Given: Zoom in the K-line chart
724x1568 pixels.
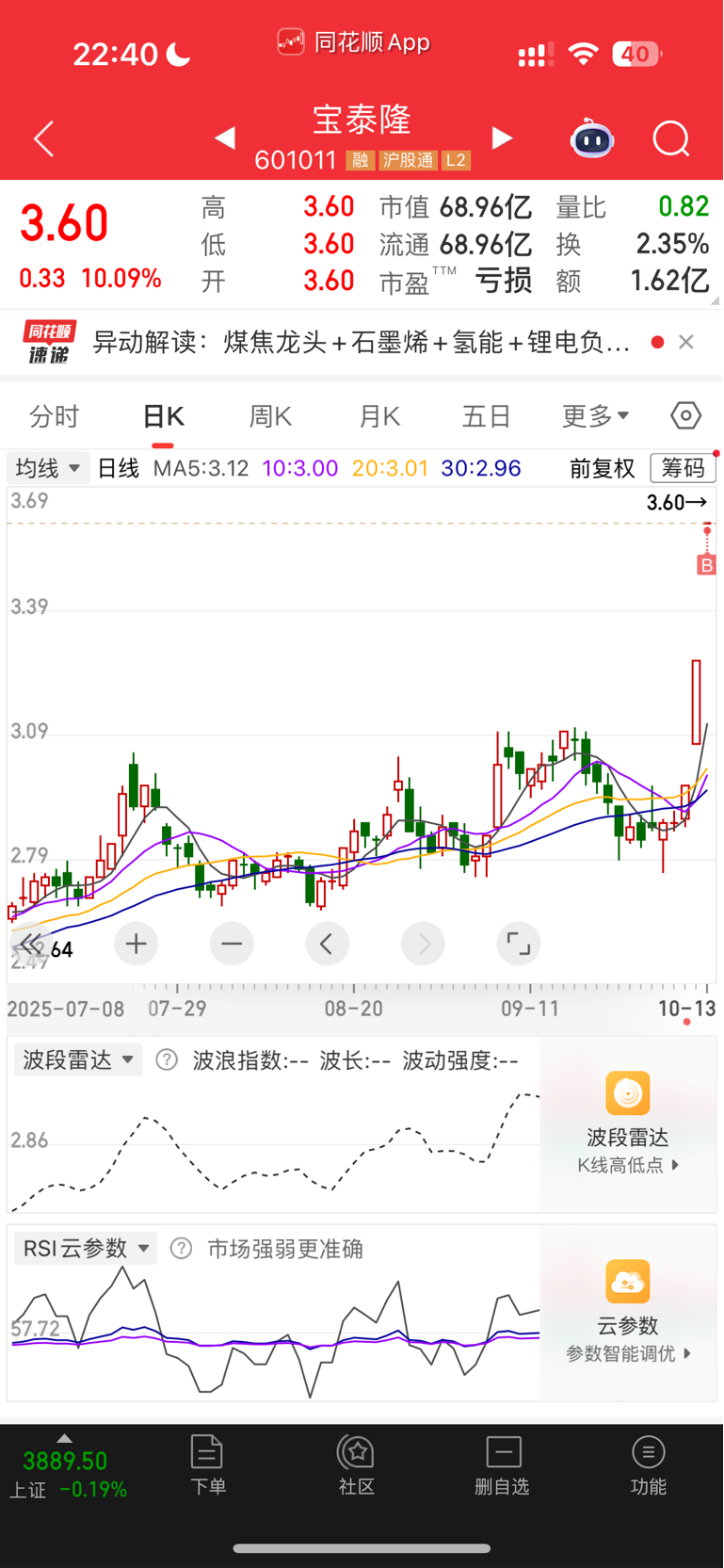Looking at the screenshot, I should tap(137, 944).
